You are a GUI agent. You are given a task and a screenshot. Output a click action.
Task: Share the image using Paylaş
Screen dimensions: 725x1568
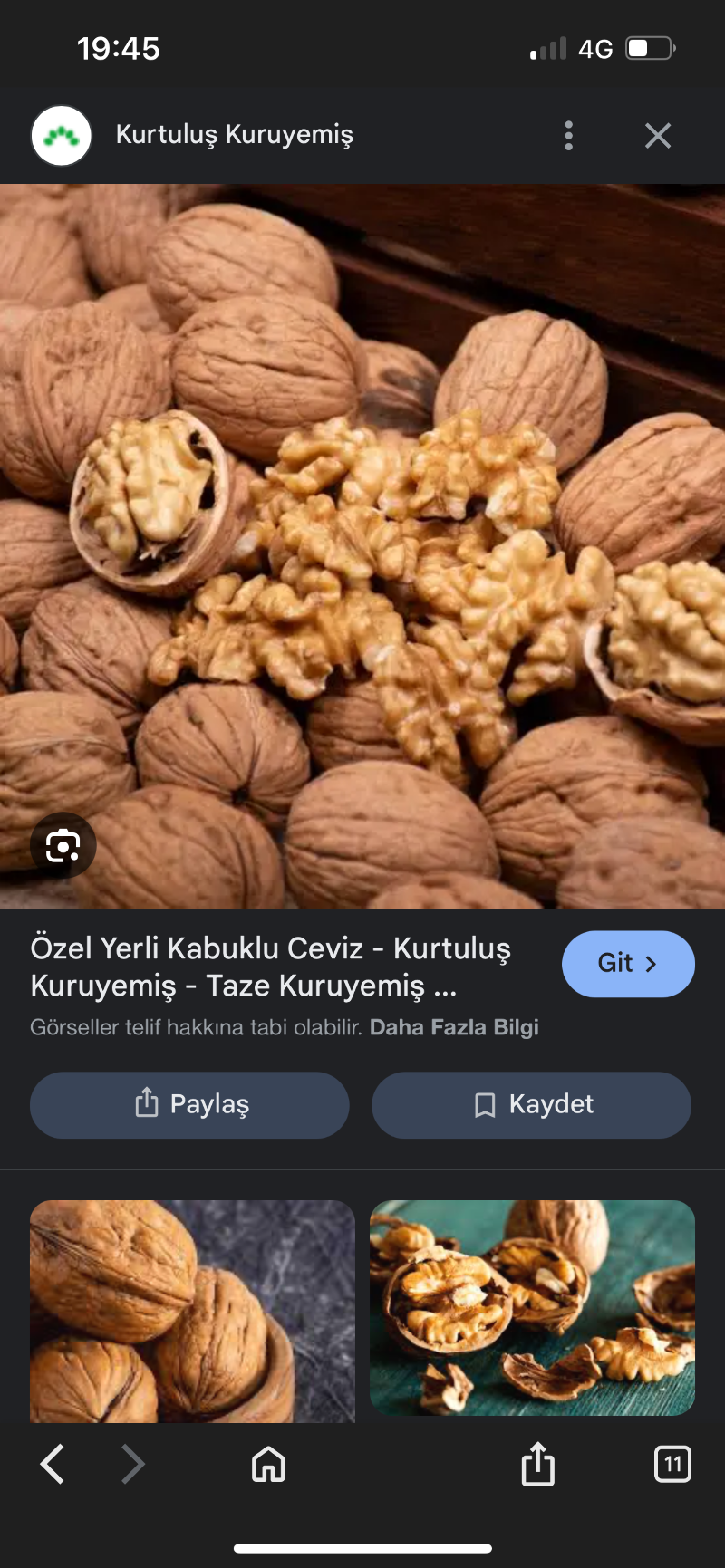pos(189,1104)
